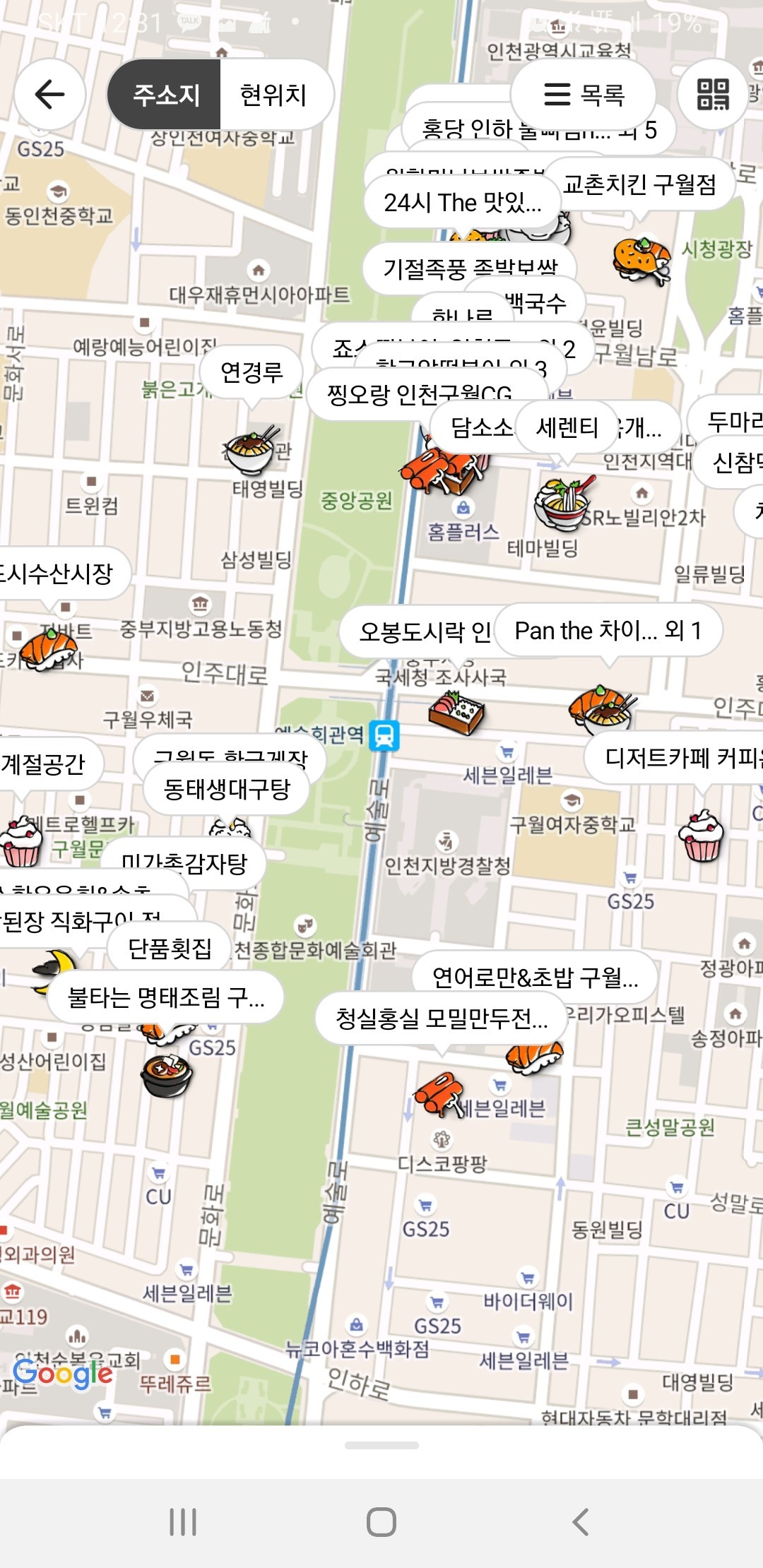Tap the 24시 The 맛있... bubble
763x1568 pixels.
coord(462,203)
